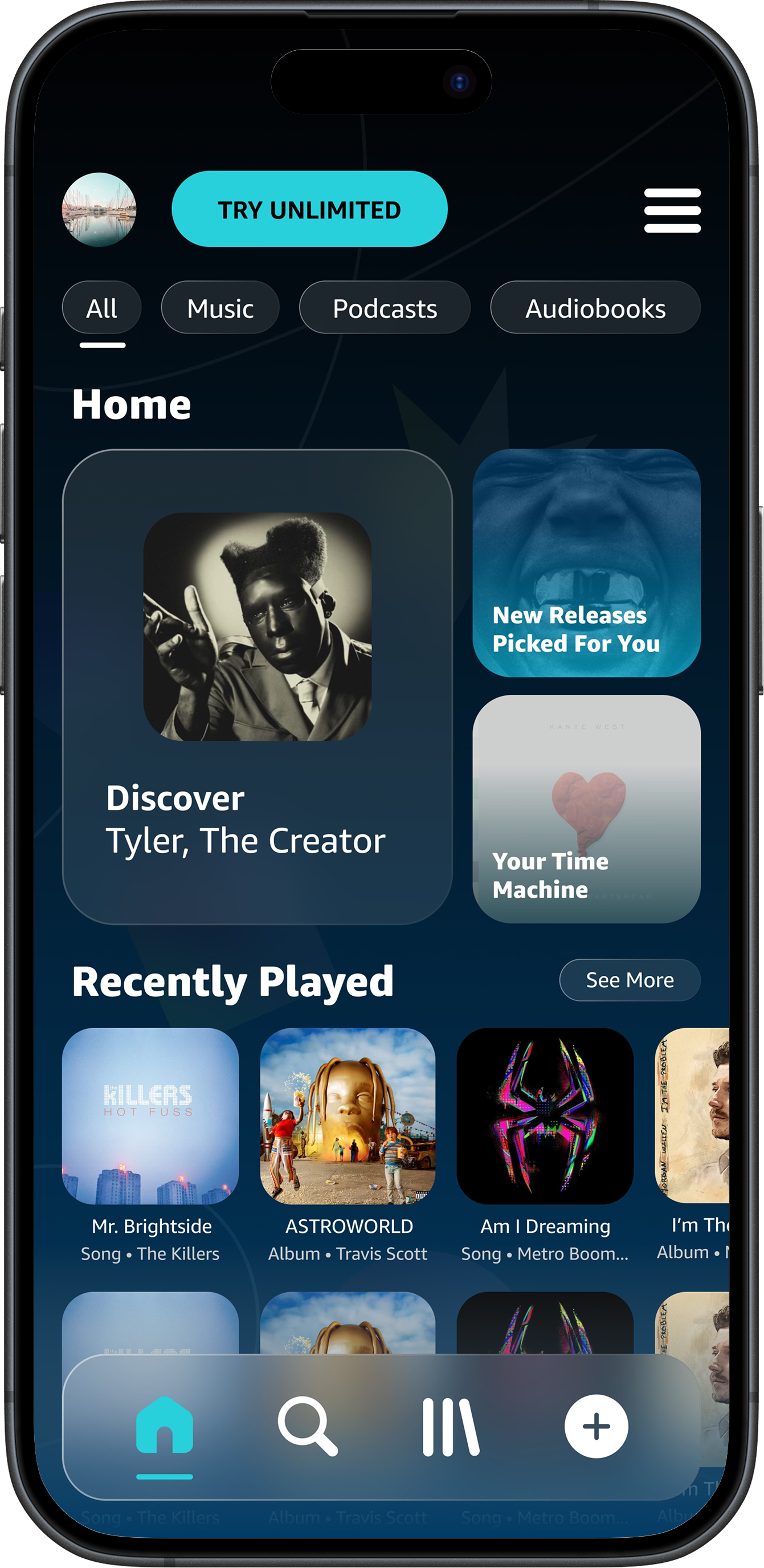Screen dimensions: 764x1568
Task: Open the ASTROWORLD album
Action: 348,1145
